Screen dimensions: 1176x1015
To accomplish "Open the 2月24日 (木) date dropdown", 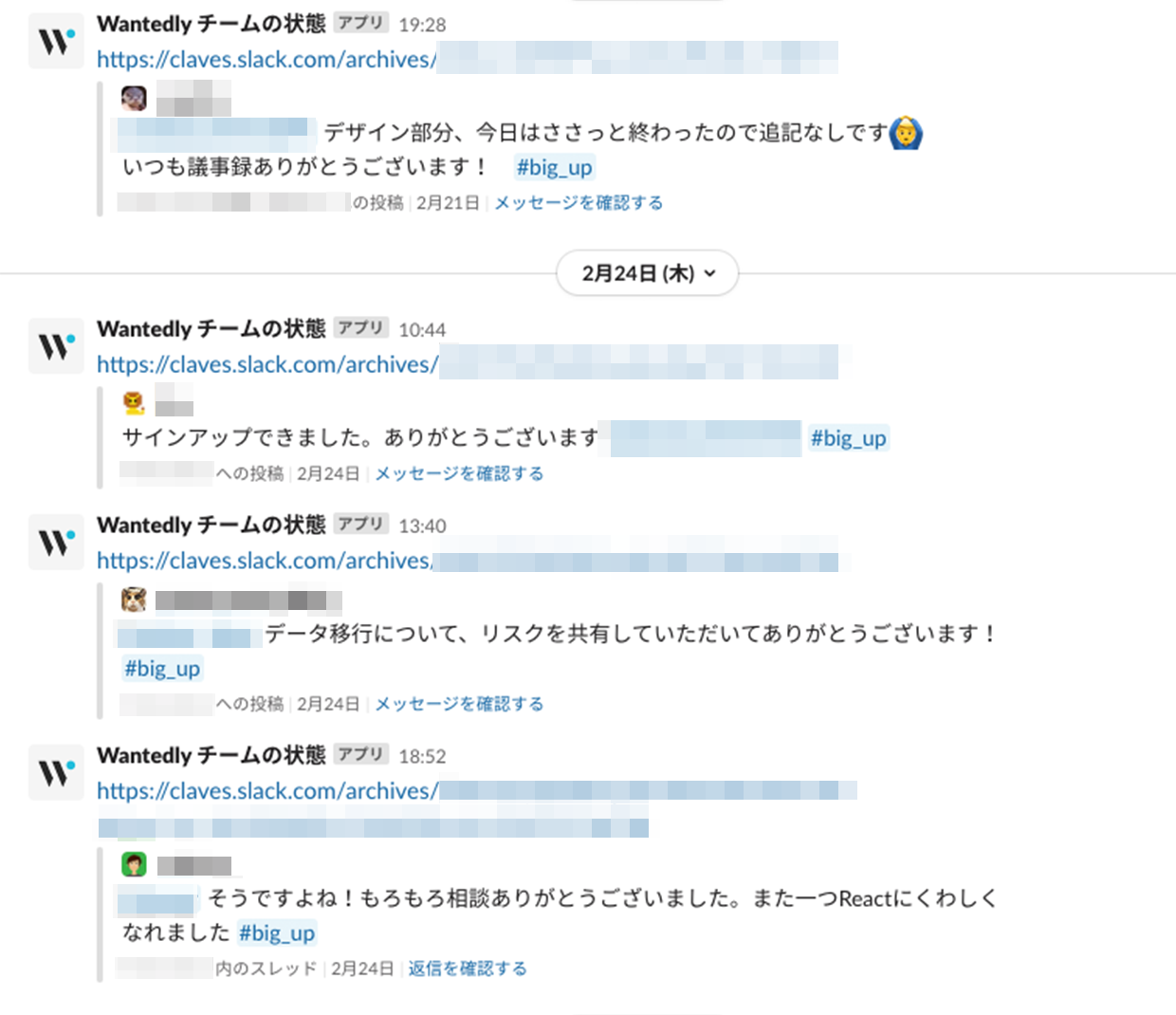I will point(647,273).
